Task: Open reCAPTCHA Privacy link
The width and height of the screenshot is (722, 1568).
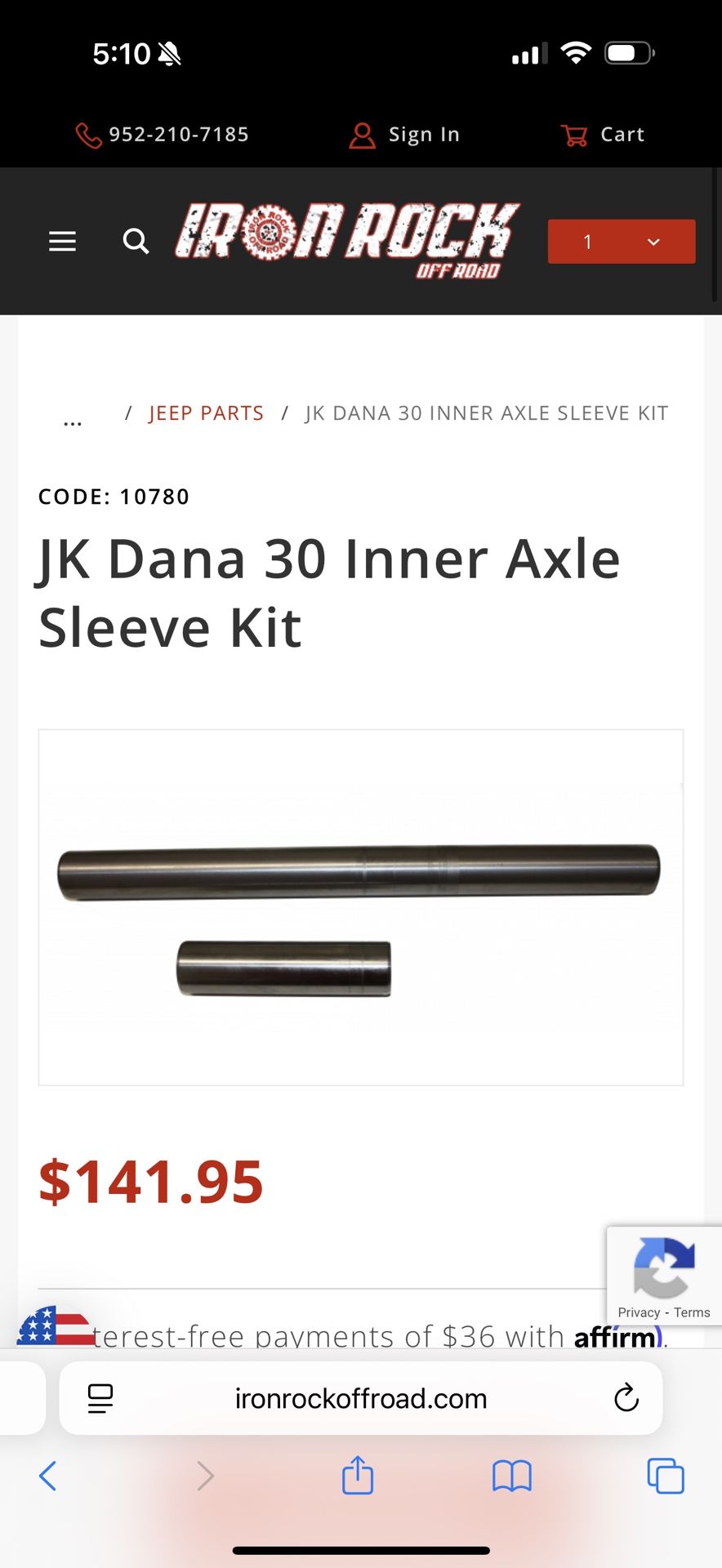Action: (x=638, y=1312)
